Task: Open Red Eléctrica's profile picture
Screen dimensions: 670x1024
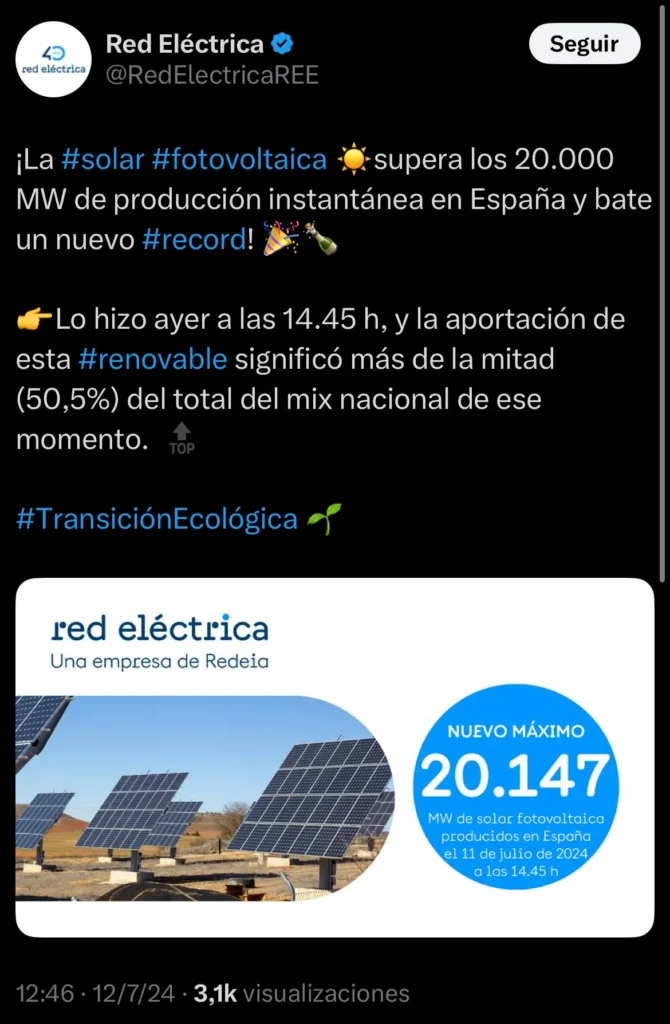Action: pos(55,59)
